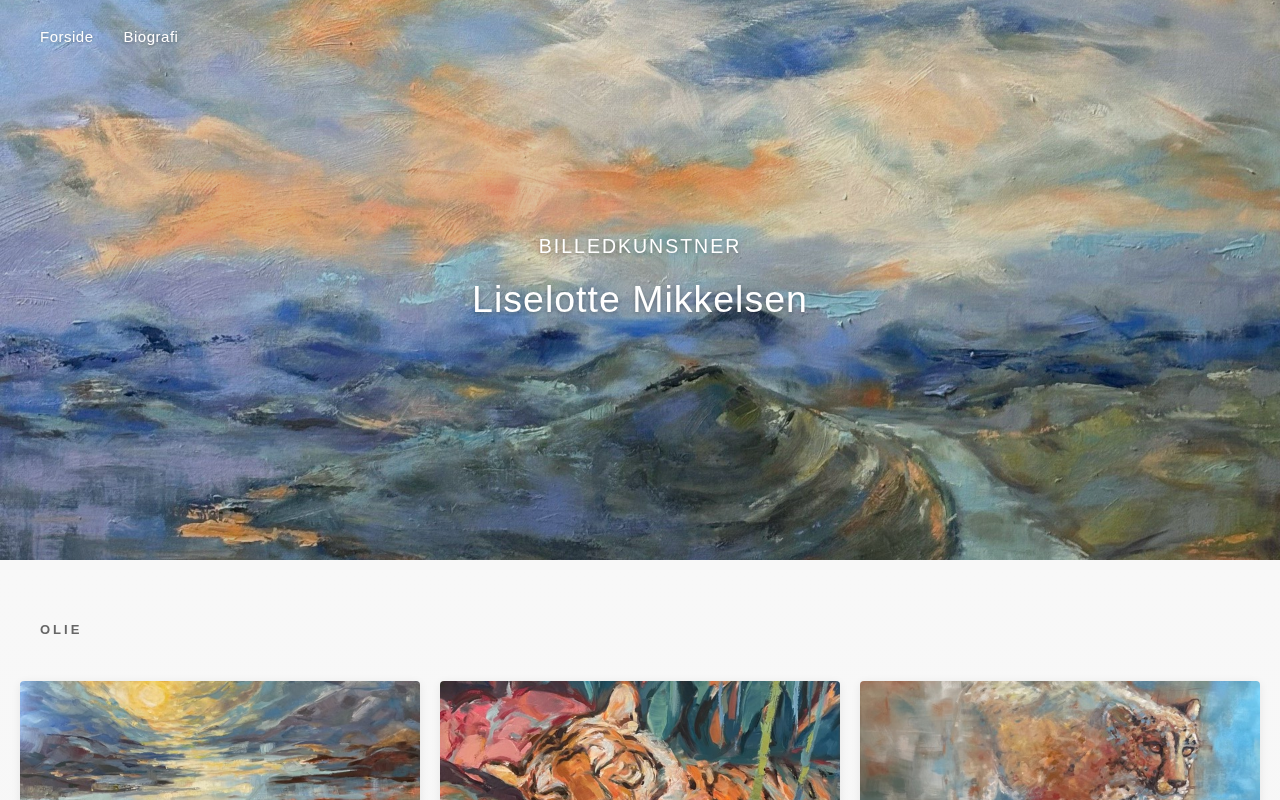The height and width of the screenshot is (800, 1280).
Task: Open the Forside navigation link
Action: tap(66, 37)
